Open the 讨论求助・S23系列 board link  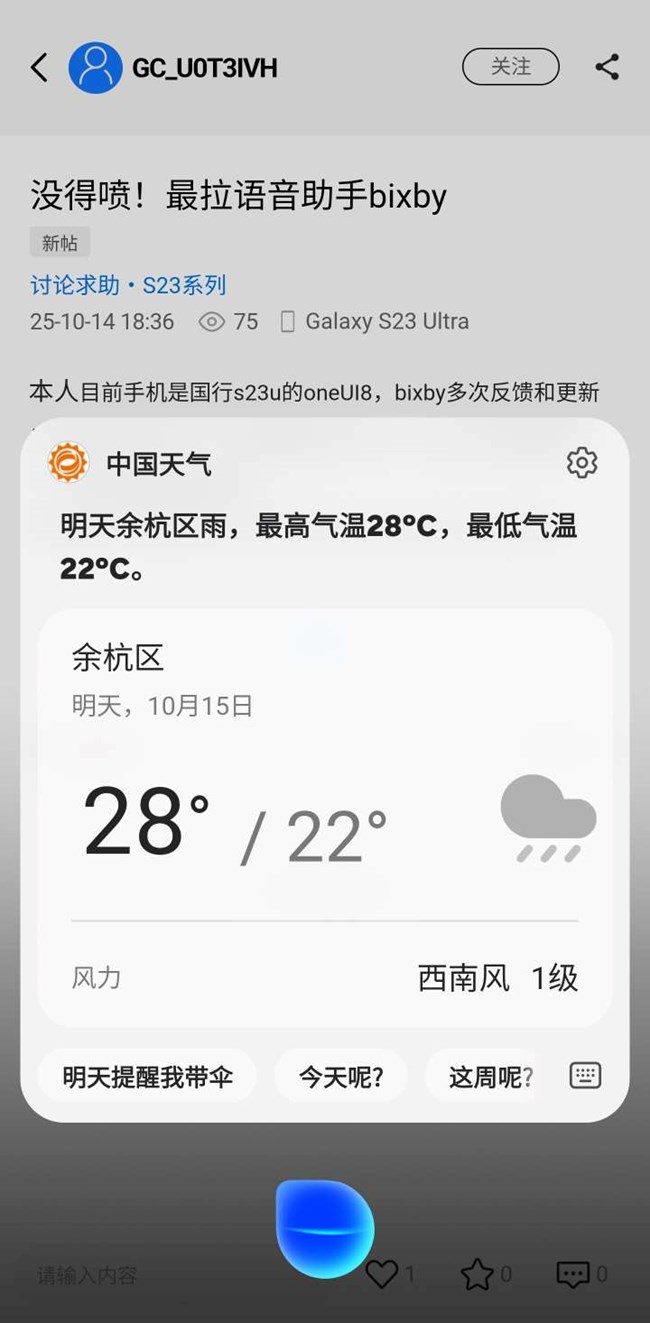[128, 285]
